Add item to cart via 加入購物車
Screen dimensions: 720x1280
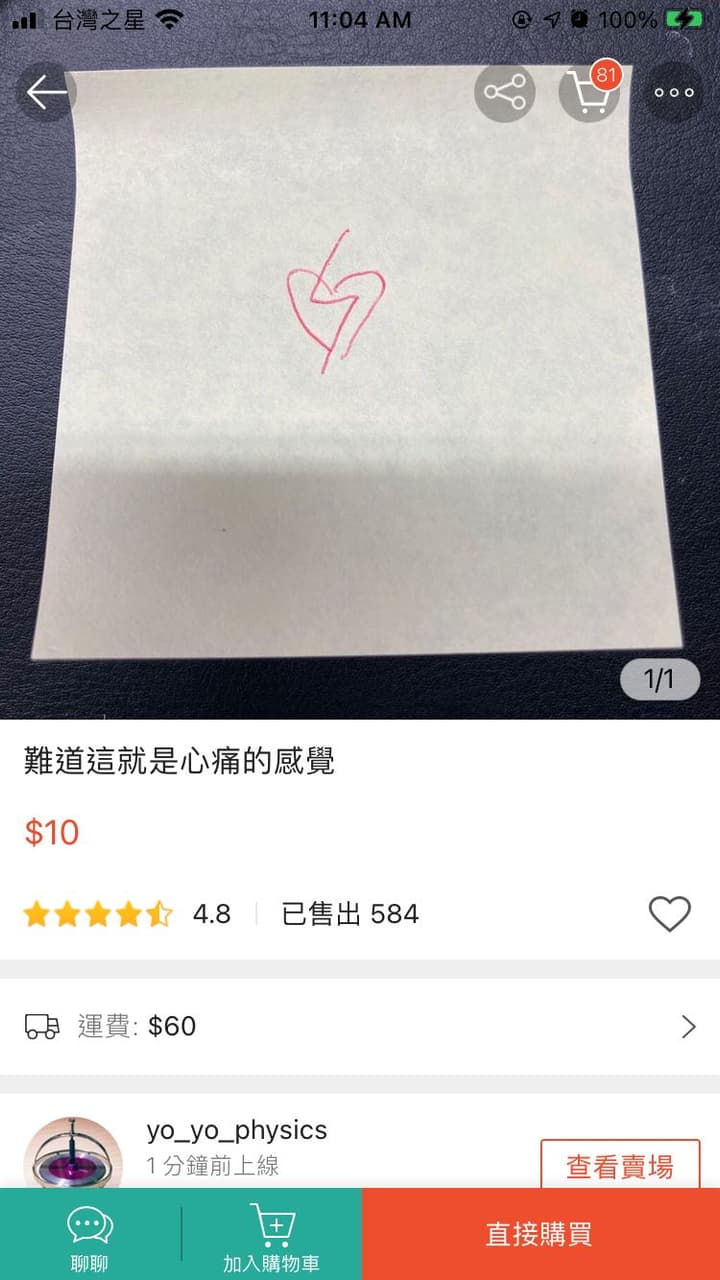coord(272,1234)
